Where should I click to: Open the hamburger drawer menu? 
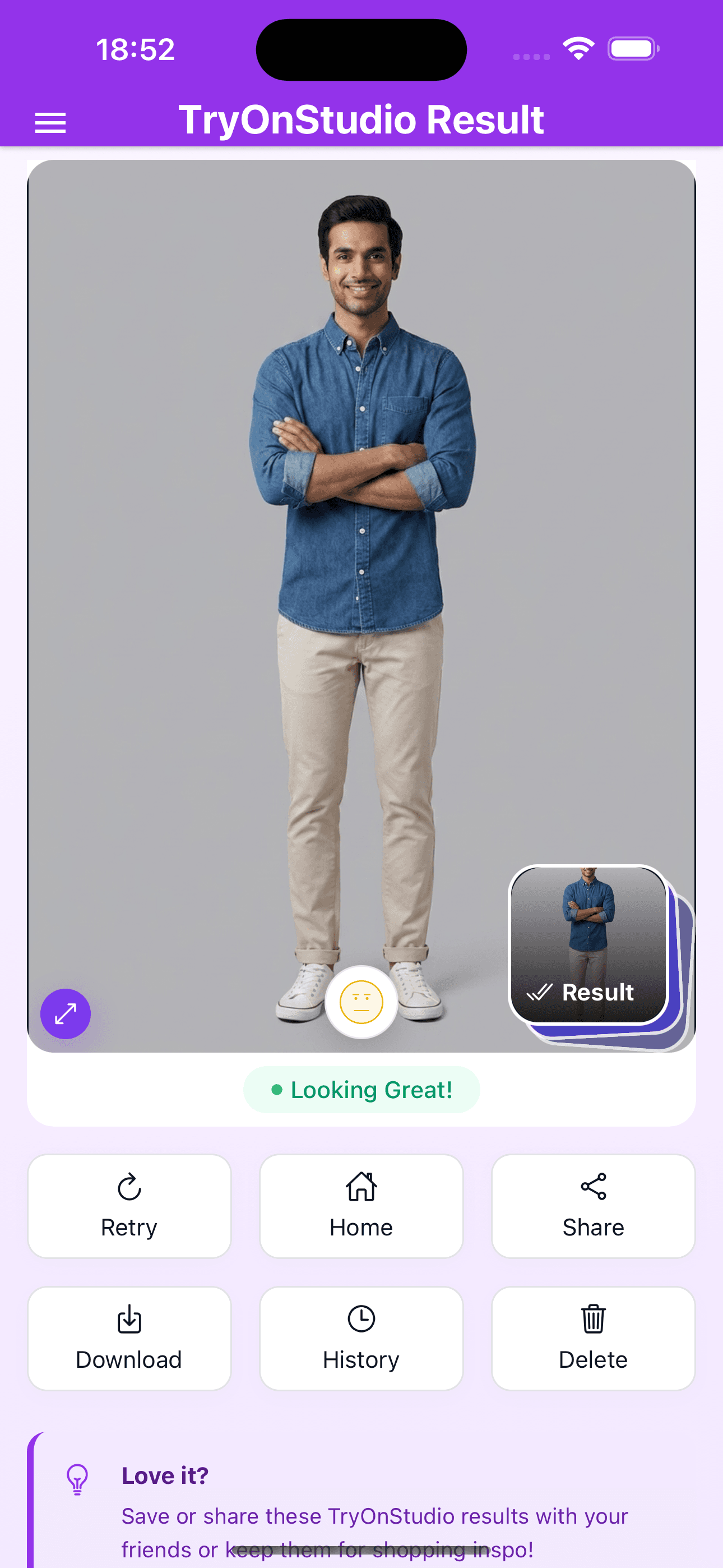coord(50,122)
